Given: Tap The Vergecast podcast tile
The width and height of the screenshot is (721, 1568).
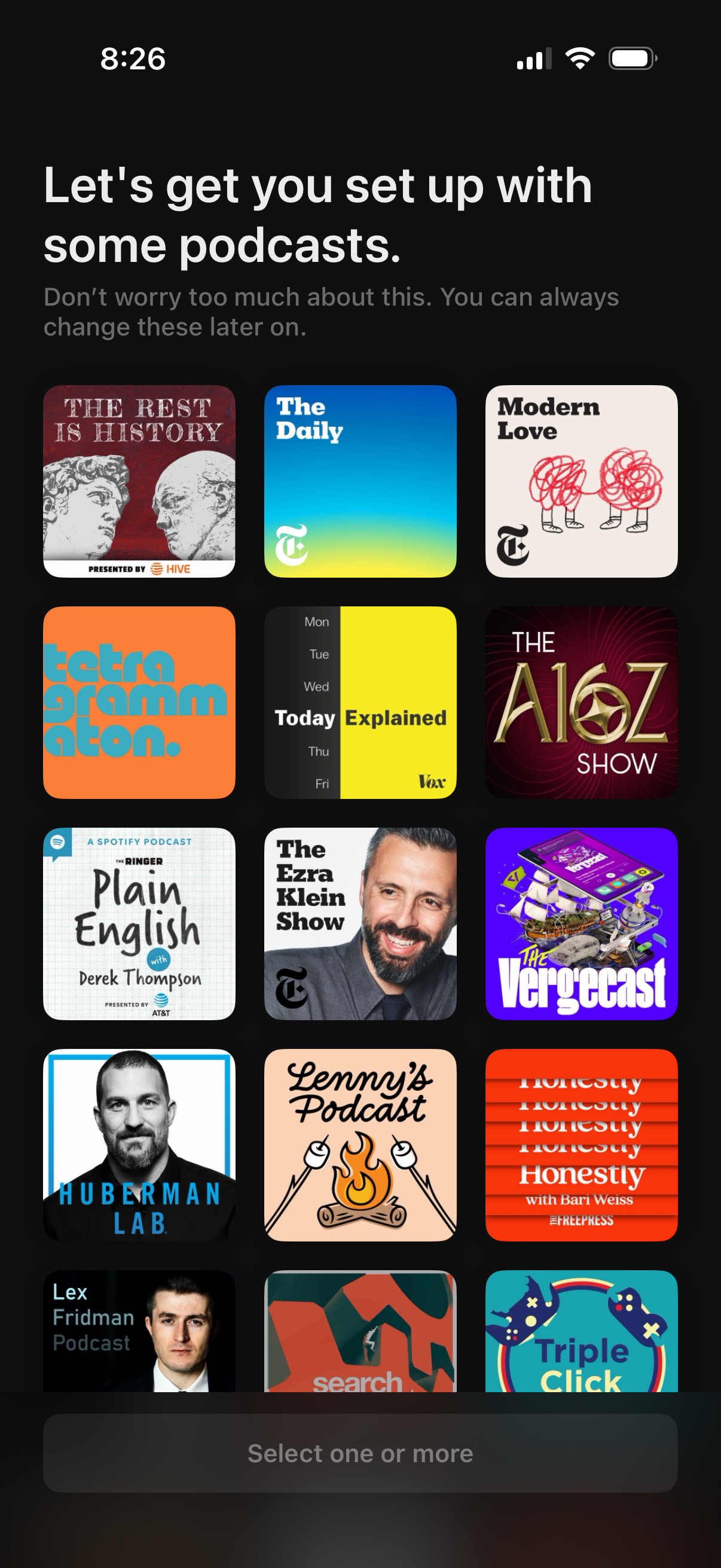Looking at the screenshot, I should click(581, 923).
